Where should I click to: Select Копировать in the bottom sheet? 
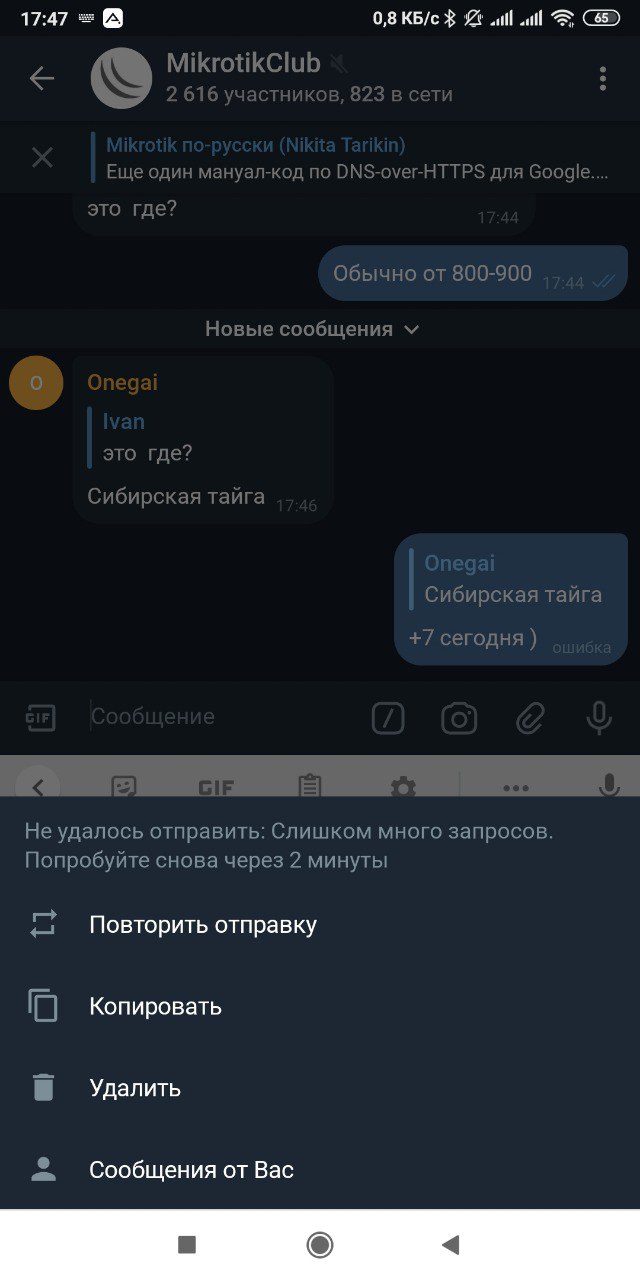(x=155, y=1006)
